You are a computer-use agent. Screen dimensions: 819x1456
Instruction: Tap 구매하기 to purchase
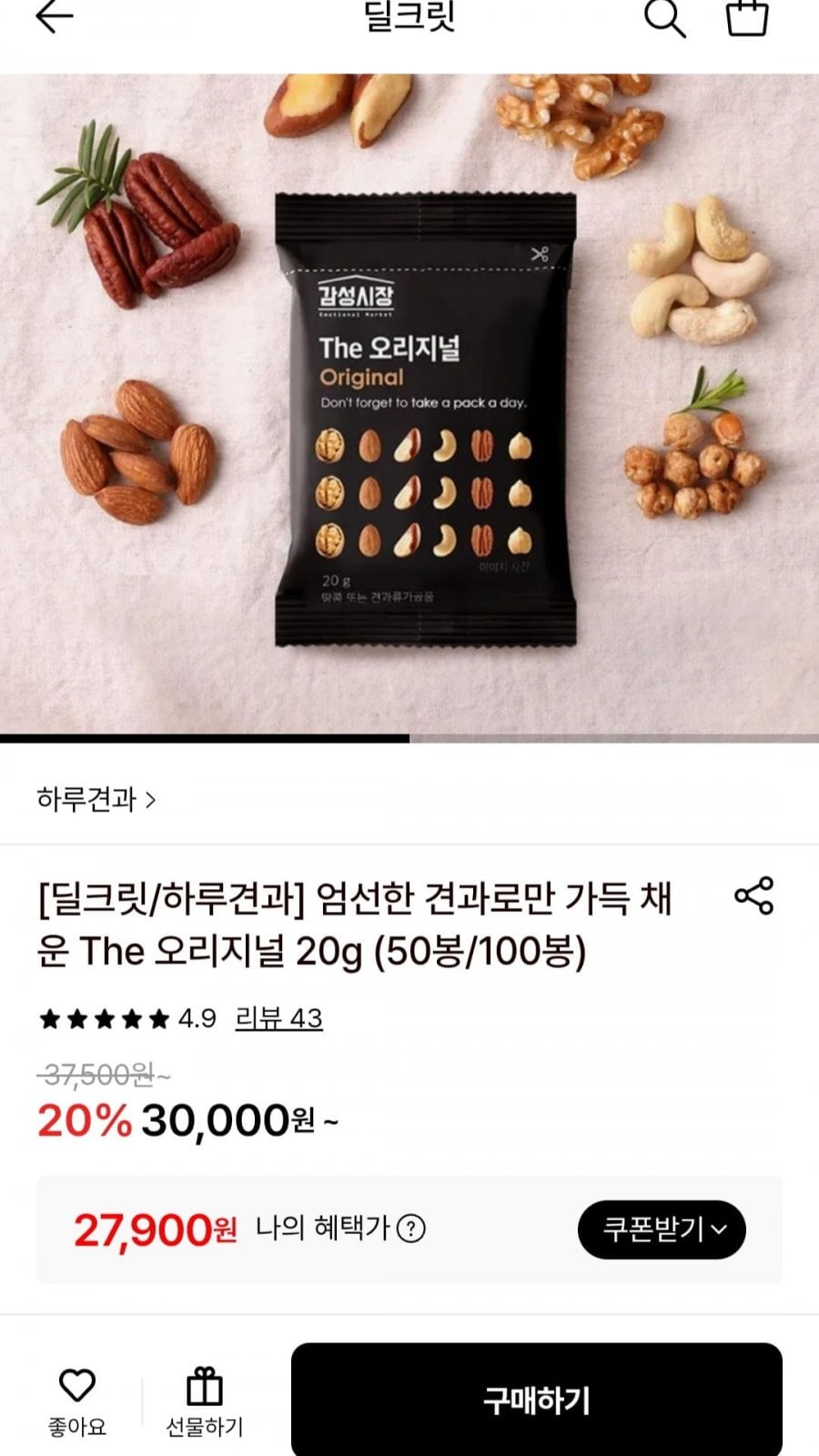537,1400
